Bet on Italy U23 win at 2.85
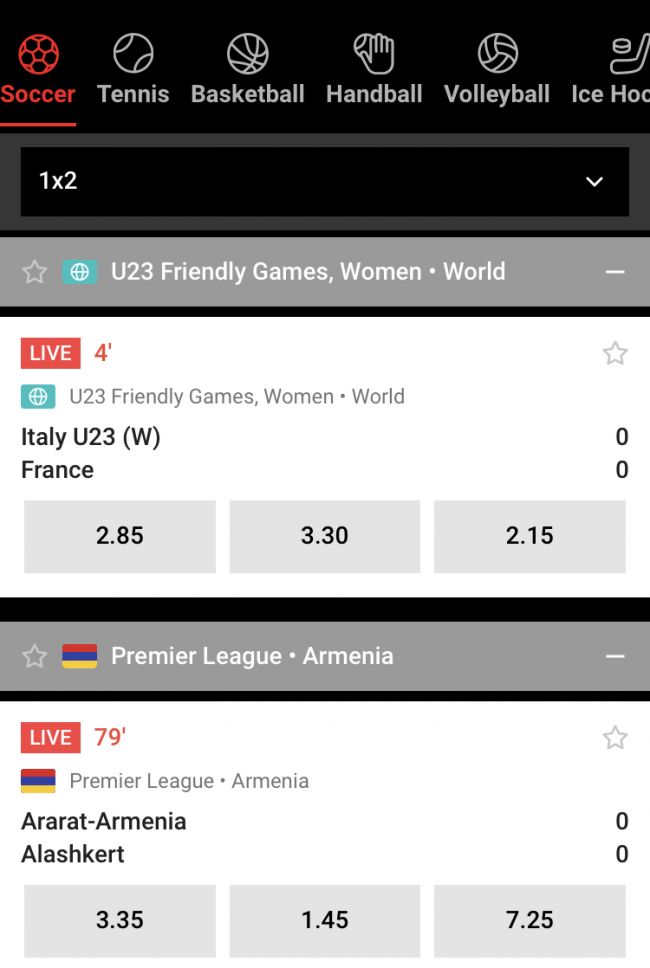Screen dimensions: 650x968 click(x=120, y=536)
